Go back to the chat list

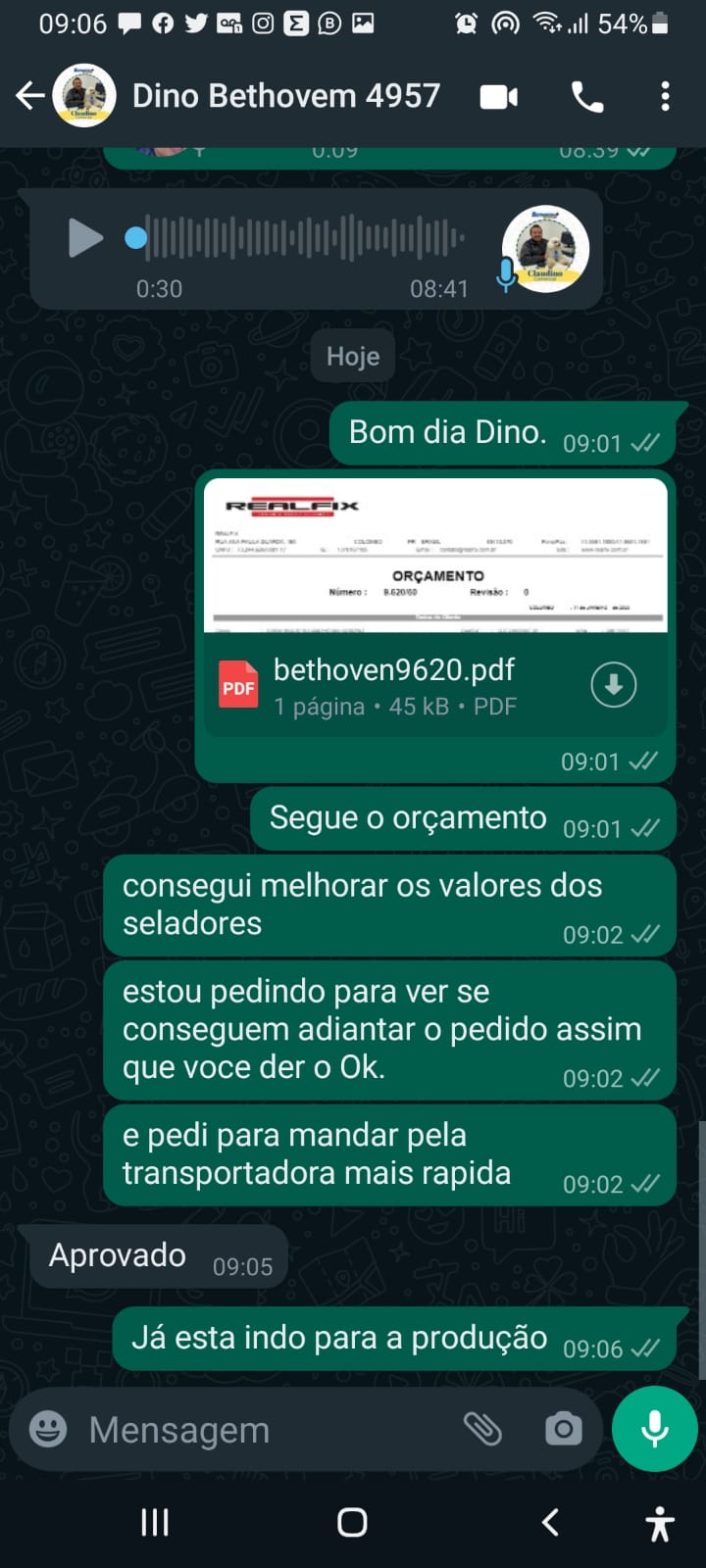click(x=30, y=96)
